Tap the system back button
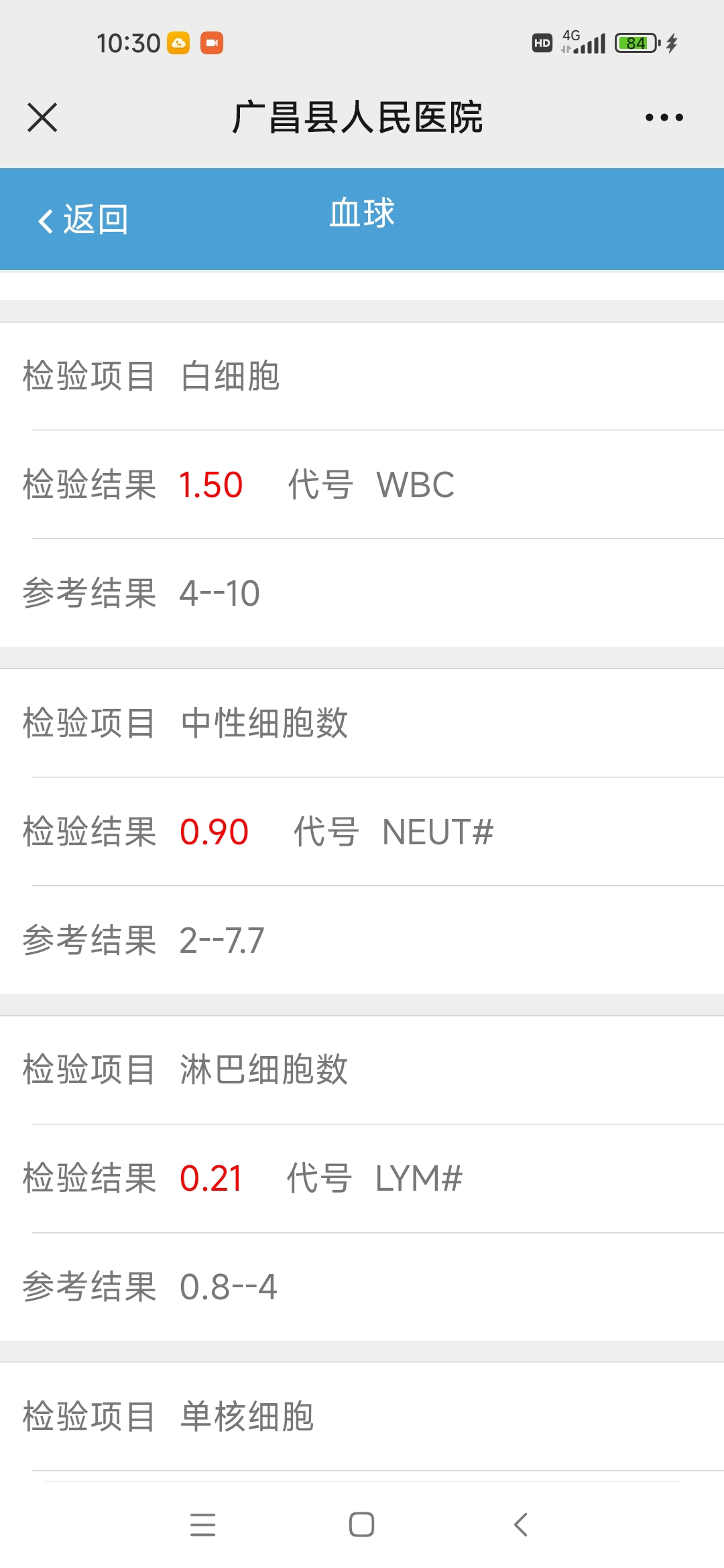Screen dimensions: 724x1568 tap(521, 1524)
